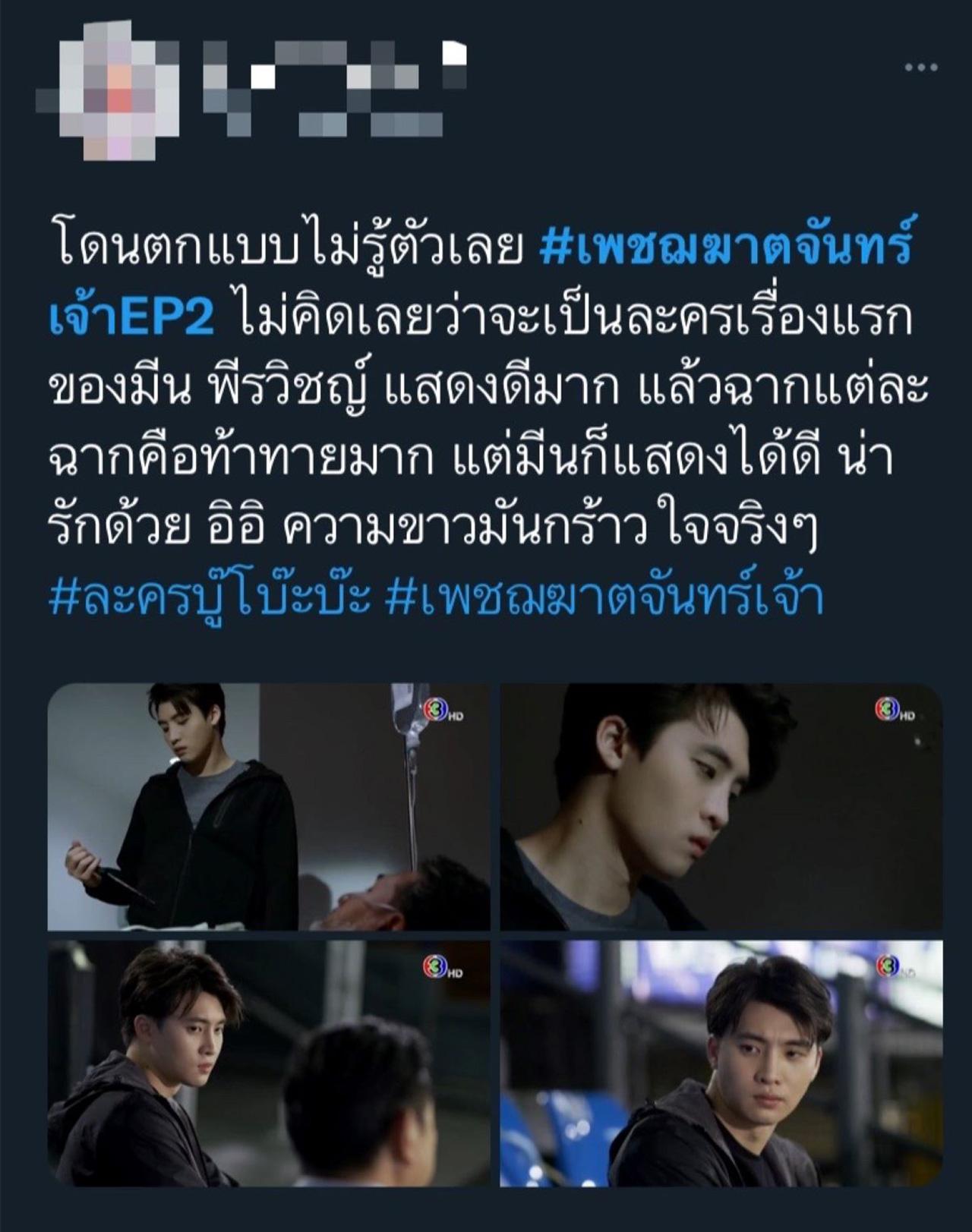View the close-up photo of the man looking down

[x=721, y=806]
